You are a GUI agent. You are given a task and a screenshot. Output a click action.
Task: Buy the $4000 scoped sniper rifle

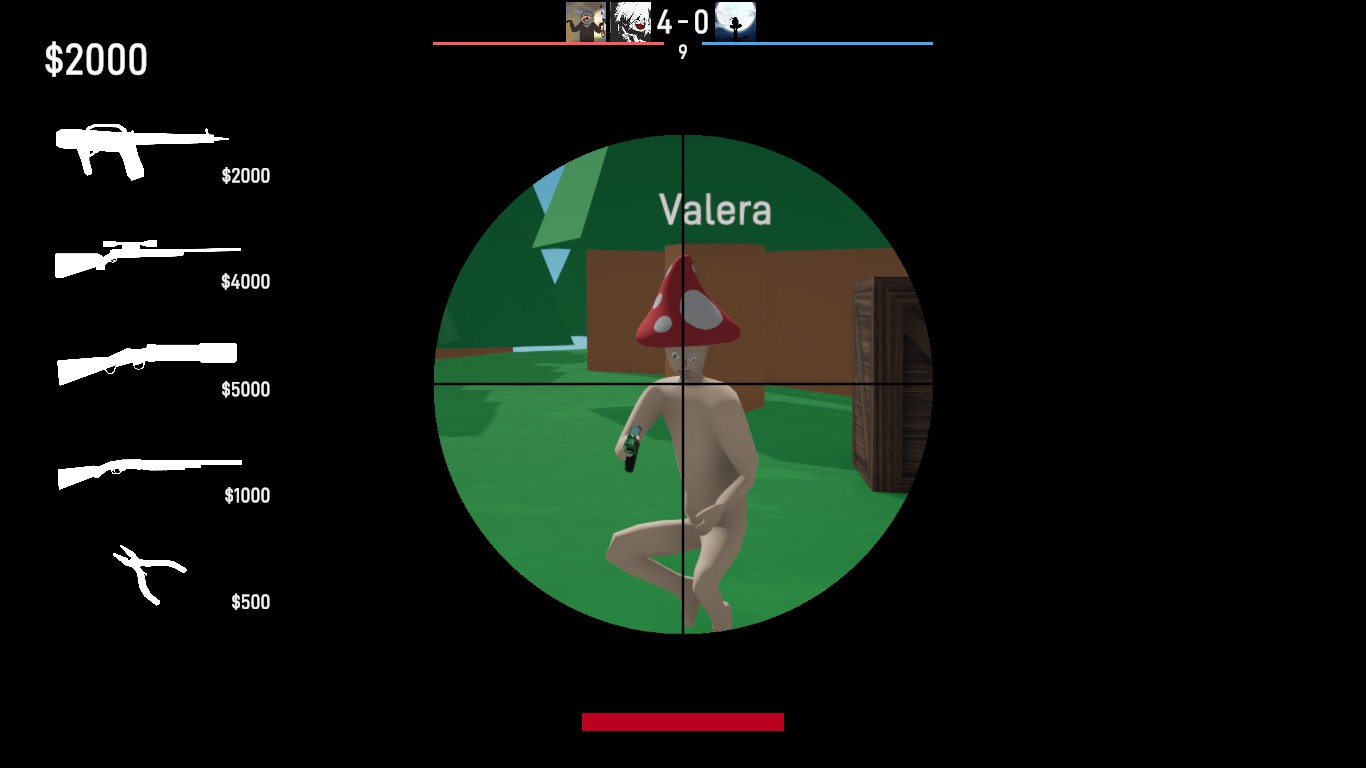[145, 258]
